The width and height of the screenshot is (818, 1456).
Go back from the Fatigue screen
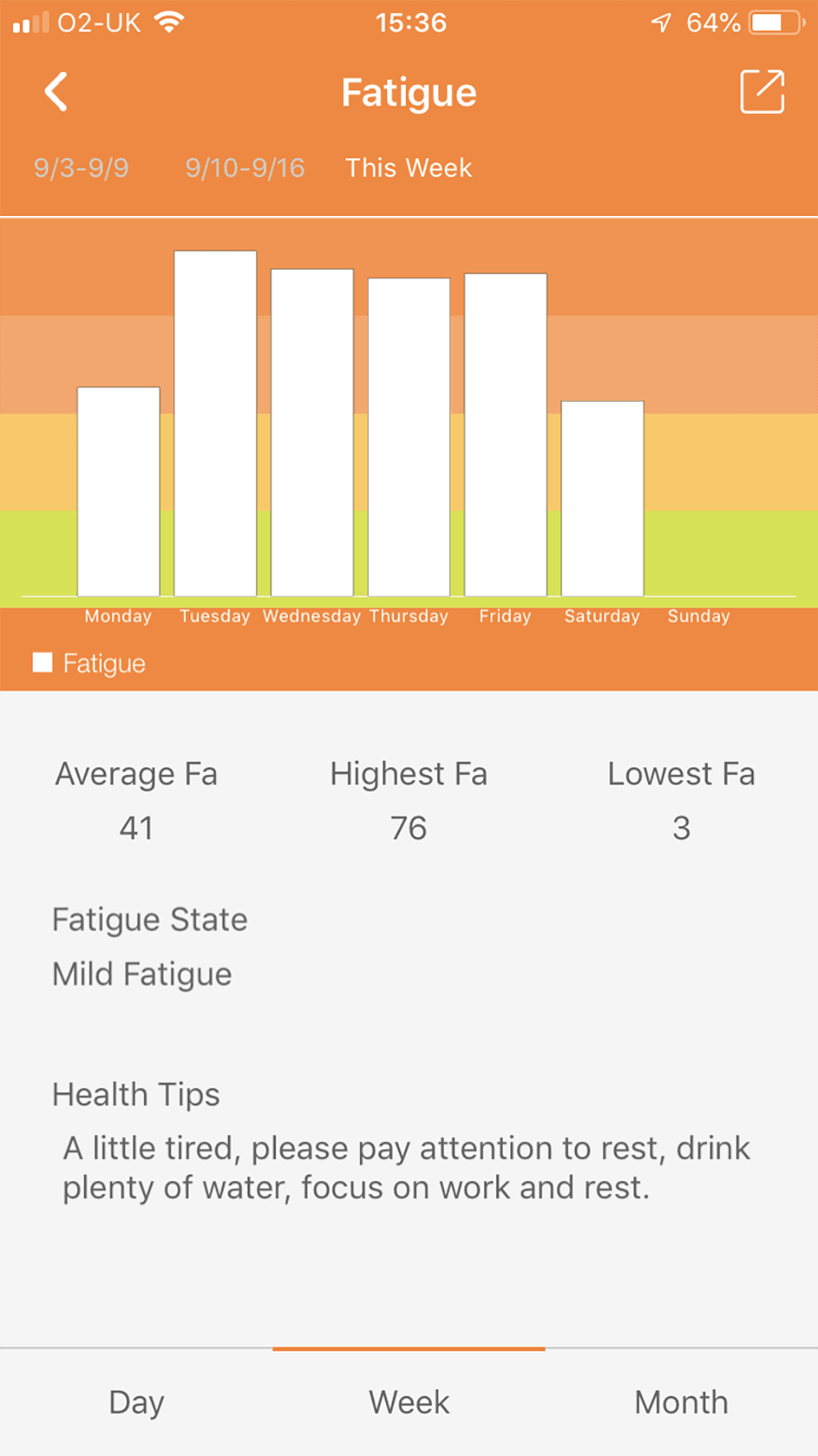point(56,92)
